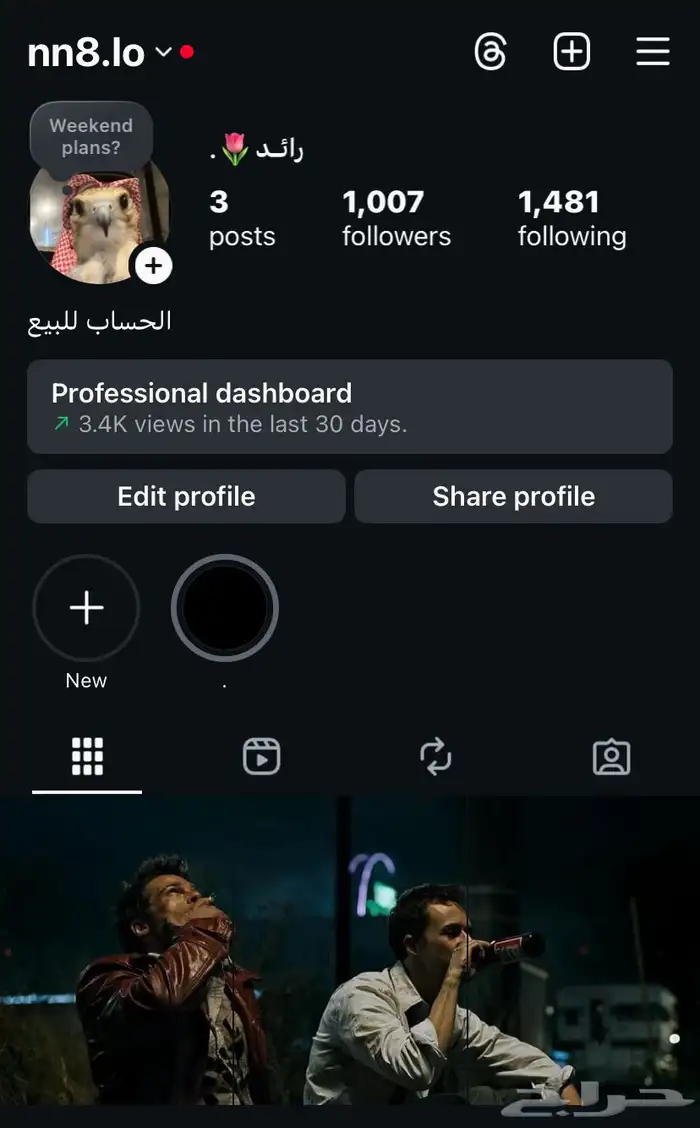
Task: Switch to the Reels tab
Action: tap(261, 757)
